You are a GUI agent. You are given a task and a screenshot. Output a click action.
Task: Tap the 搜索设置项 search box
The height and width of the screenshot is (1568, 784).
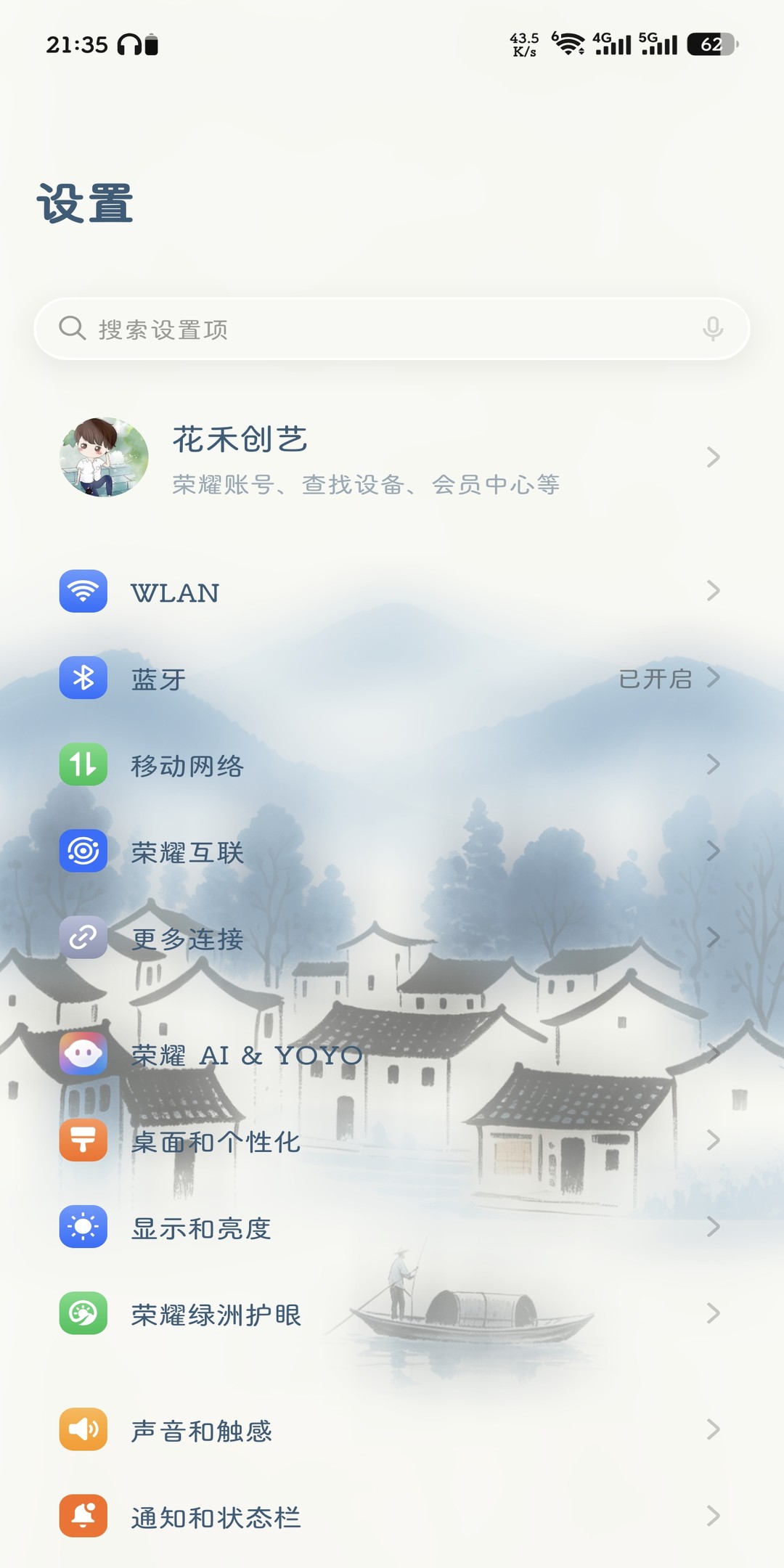(392, 329)
